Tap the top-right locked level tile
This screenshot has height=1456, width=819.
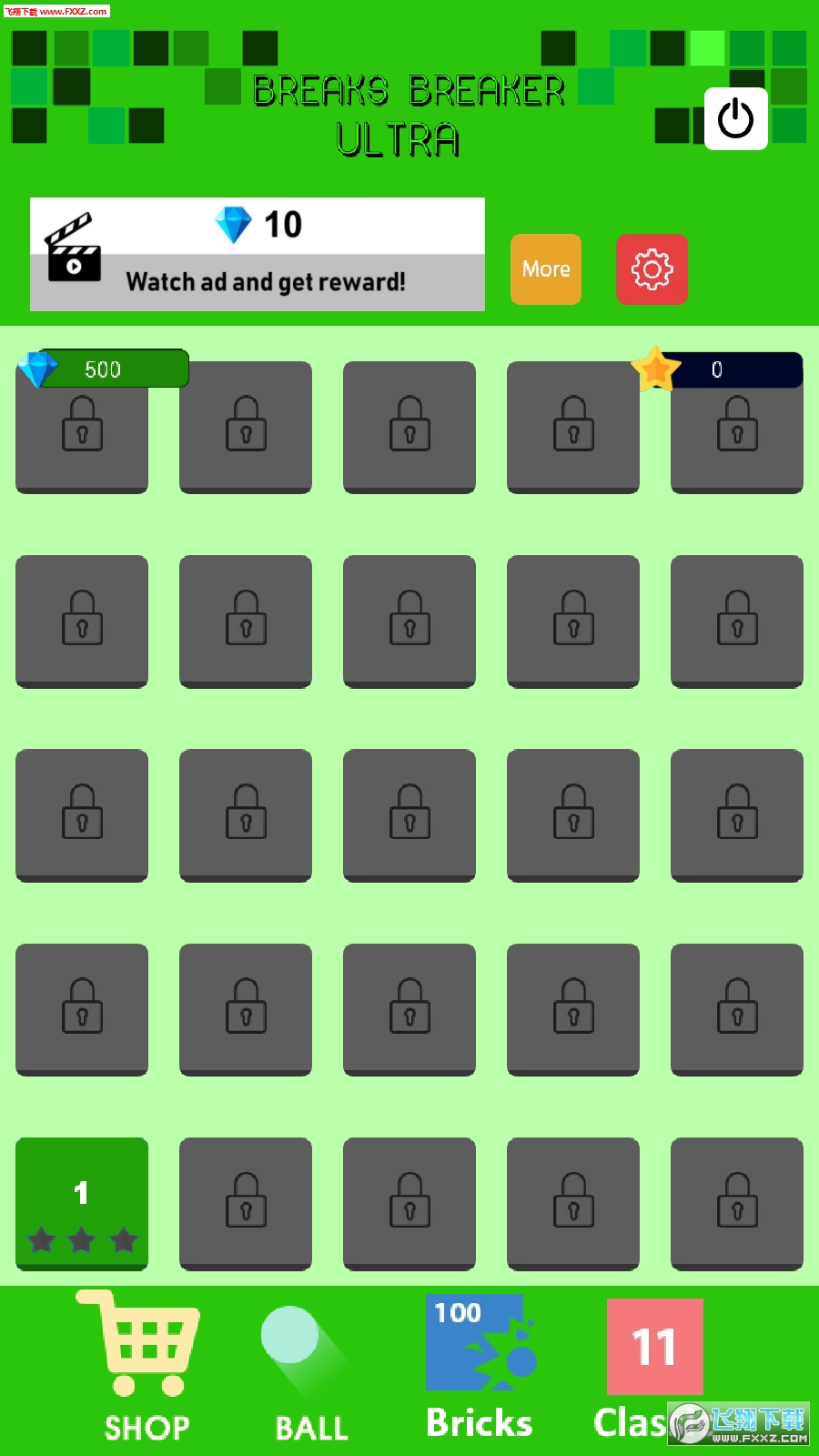736,428
